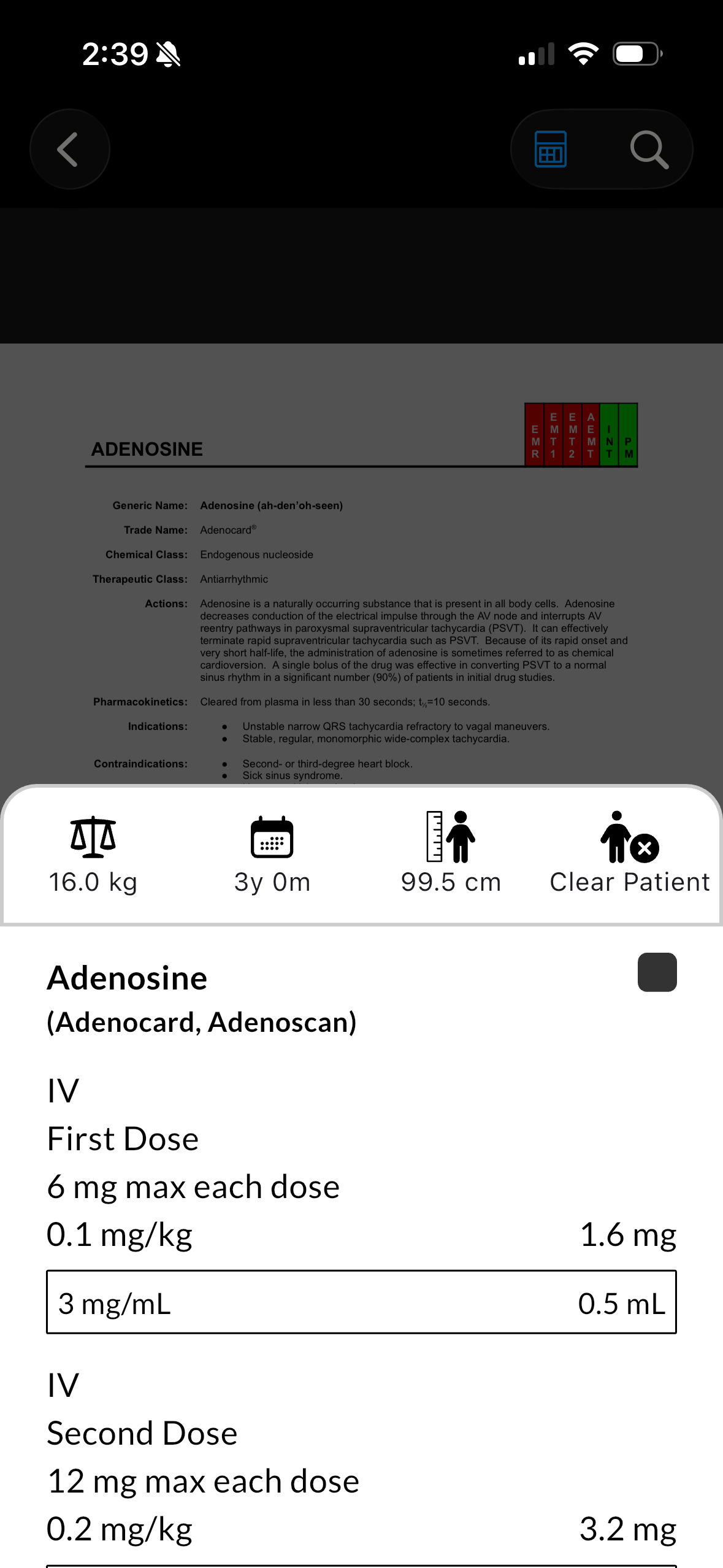The width and height of the screenshot is (723, 1568).
Task: Click the Adenocard trade name link
Action: [227, 529]
